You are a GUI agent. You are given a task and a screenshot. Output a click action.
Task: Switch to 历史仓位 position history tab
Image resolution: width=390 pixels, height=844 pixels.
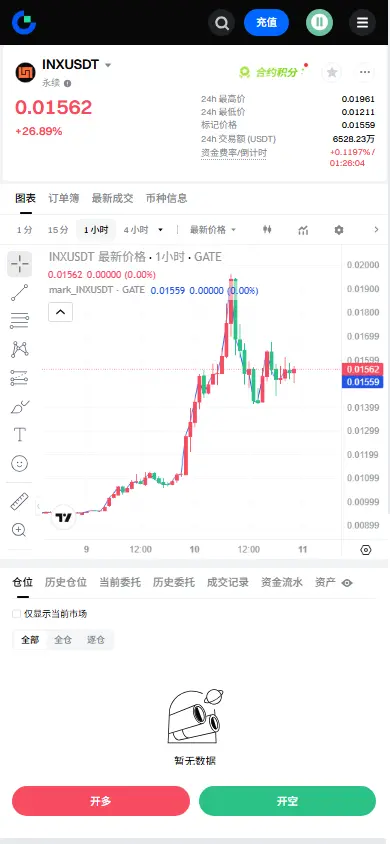66,582
